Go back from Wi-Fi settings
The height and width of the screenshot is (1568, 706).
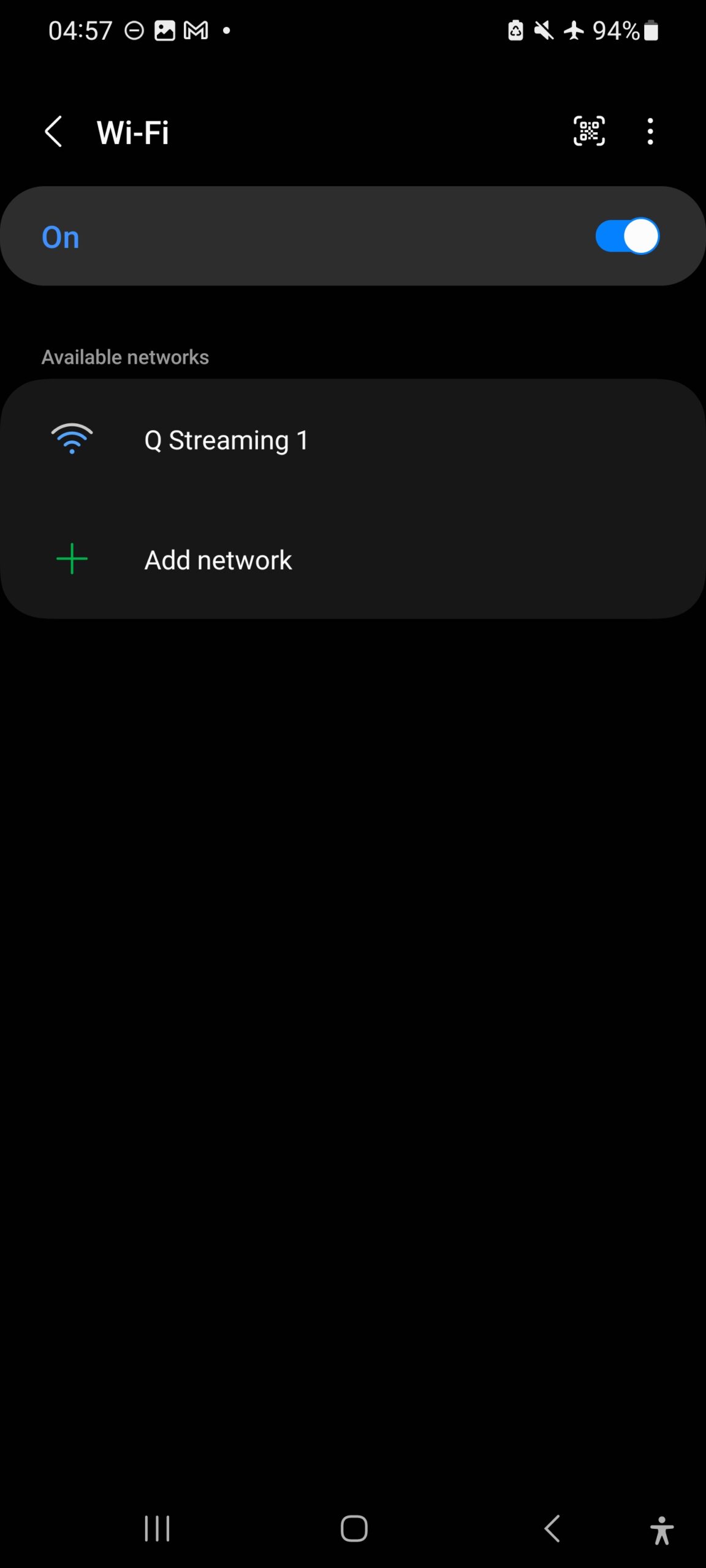(x=54, y=132)
